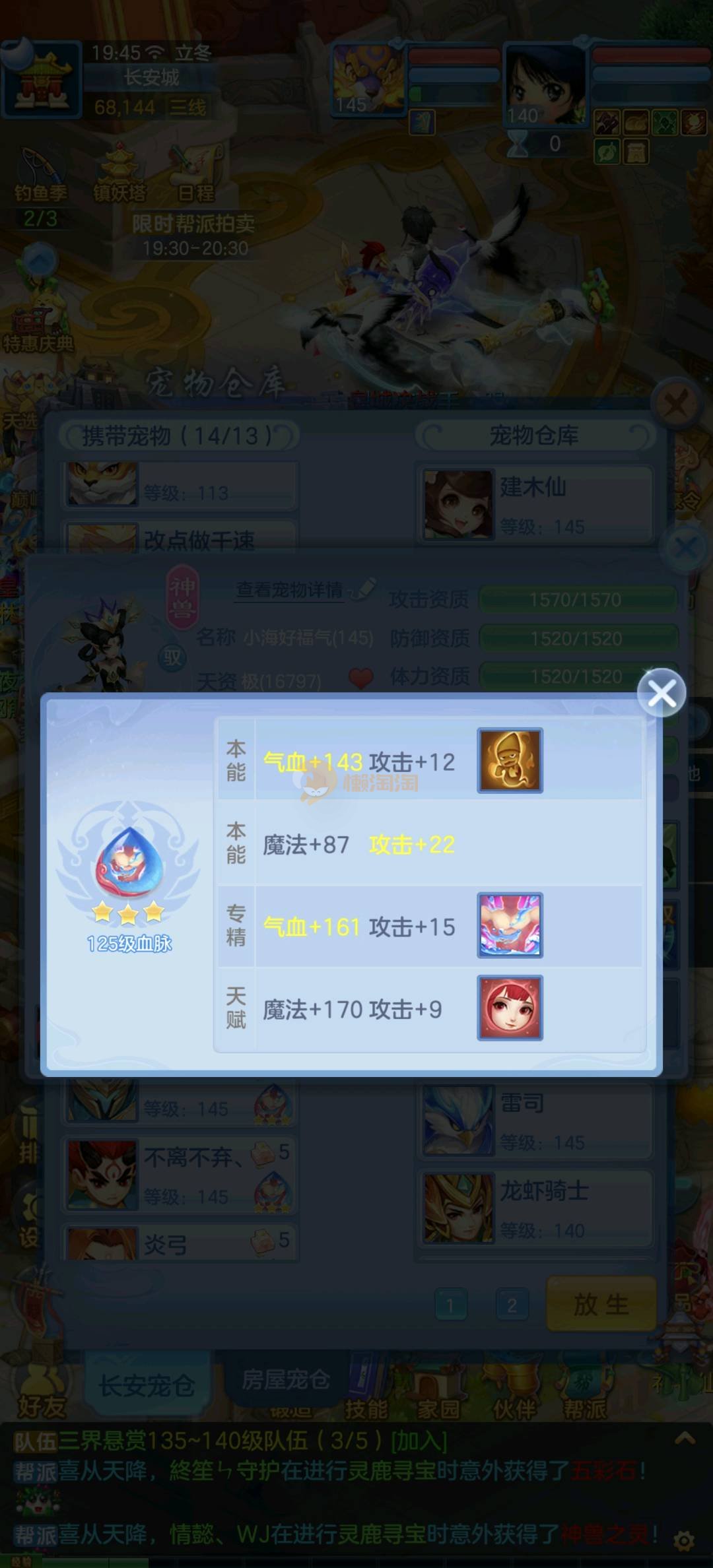Go to warehouse page 1
The height and width of the screenshot is (1568, 713).
(x=451, y=1305)
